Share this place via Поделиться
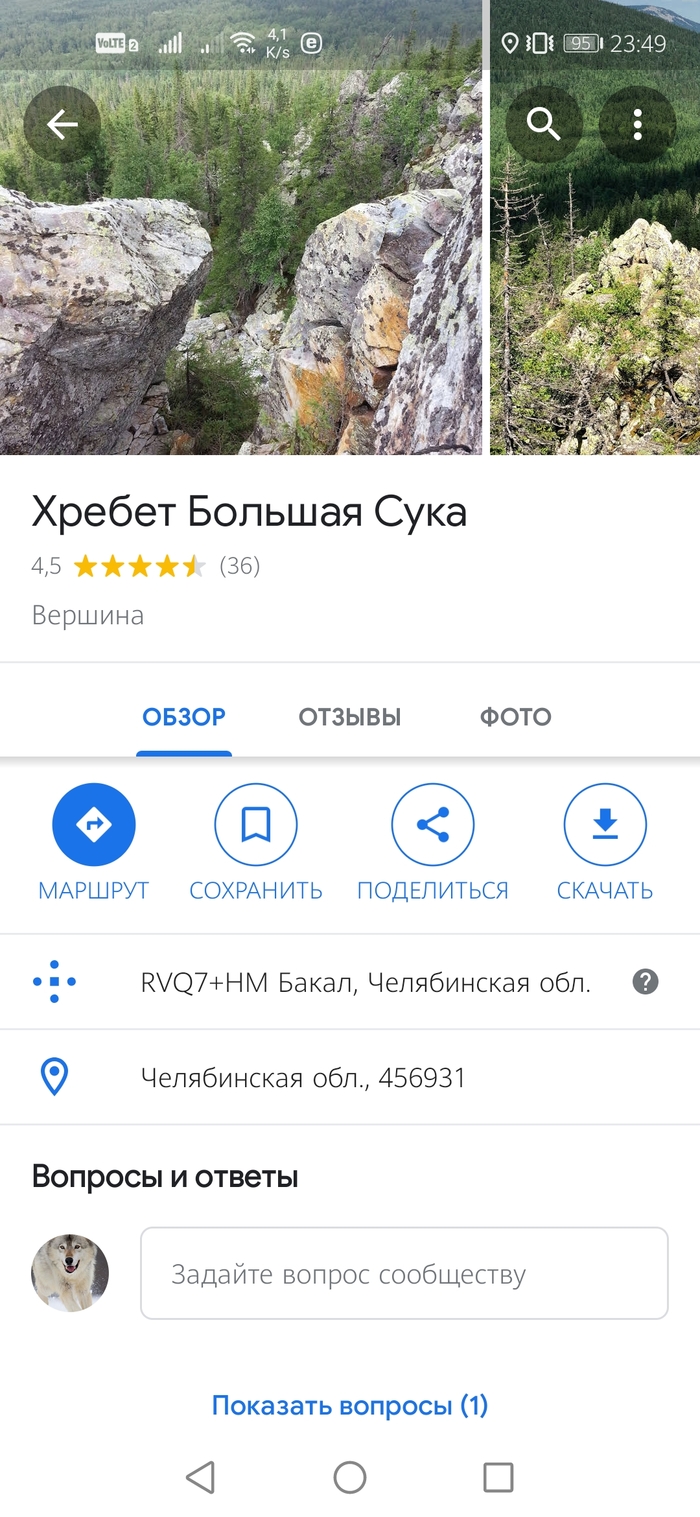 click(x=432, y=825)
